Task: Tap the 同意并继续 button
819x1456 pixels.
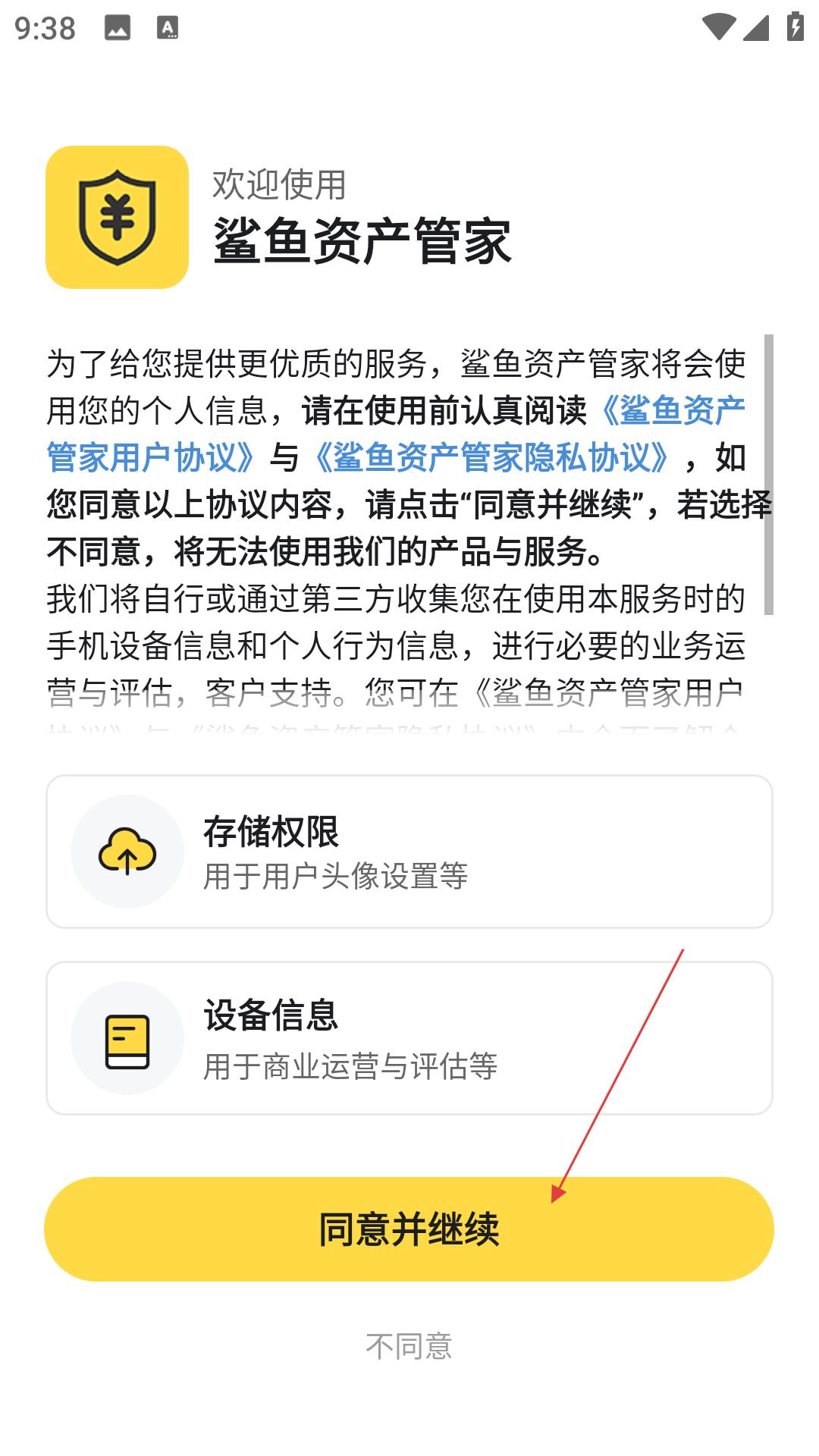Action: coord(409,1228)
